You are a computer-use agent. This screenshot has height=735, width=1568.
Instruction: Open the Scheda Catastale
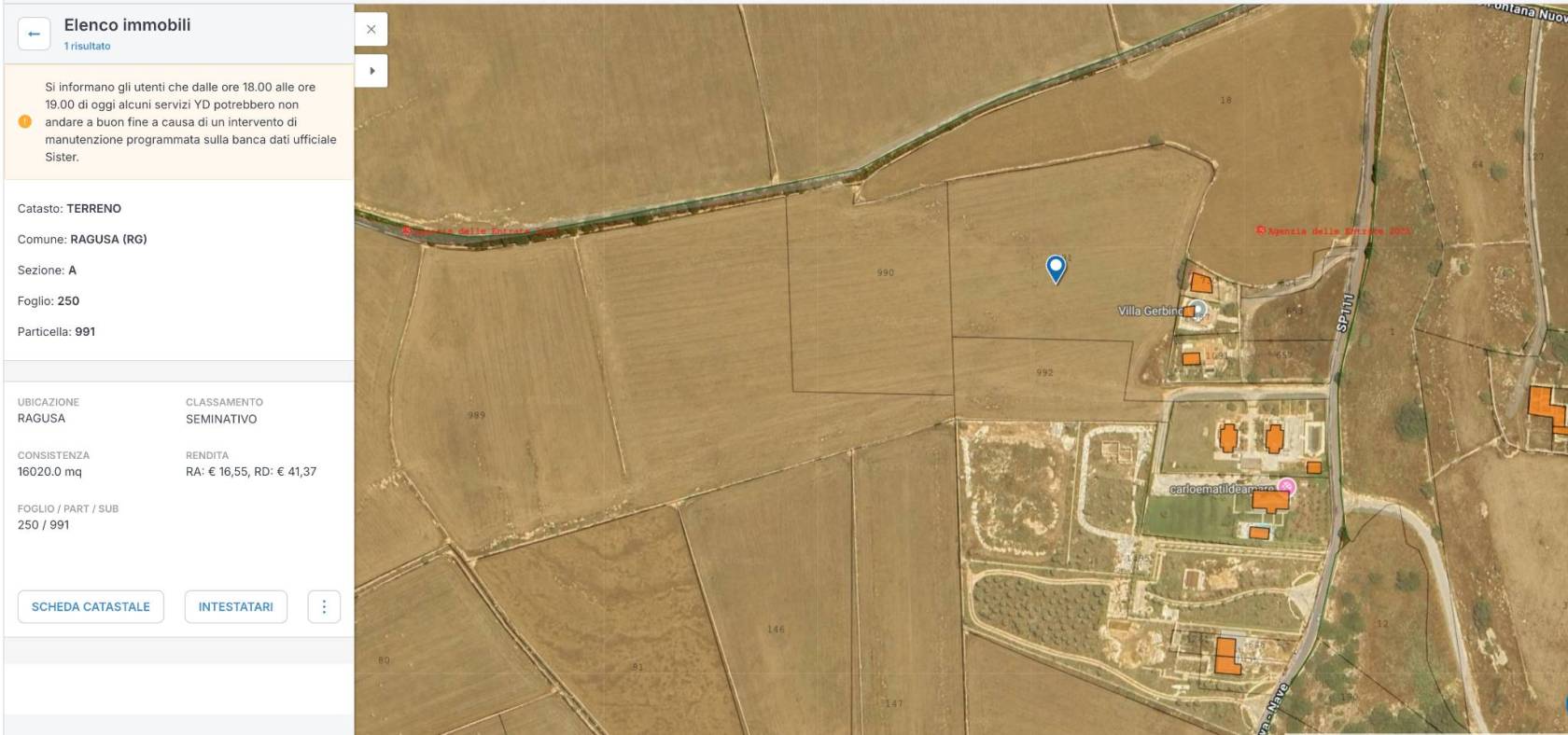coord(91,606)
